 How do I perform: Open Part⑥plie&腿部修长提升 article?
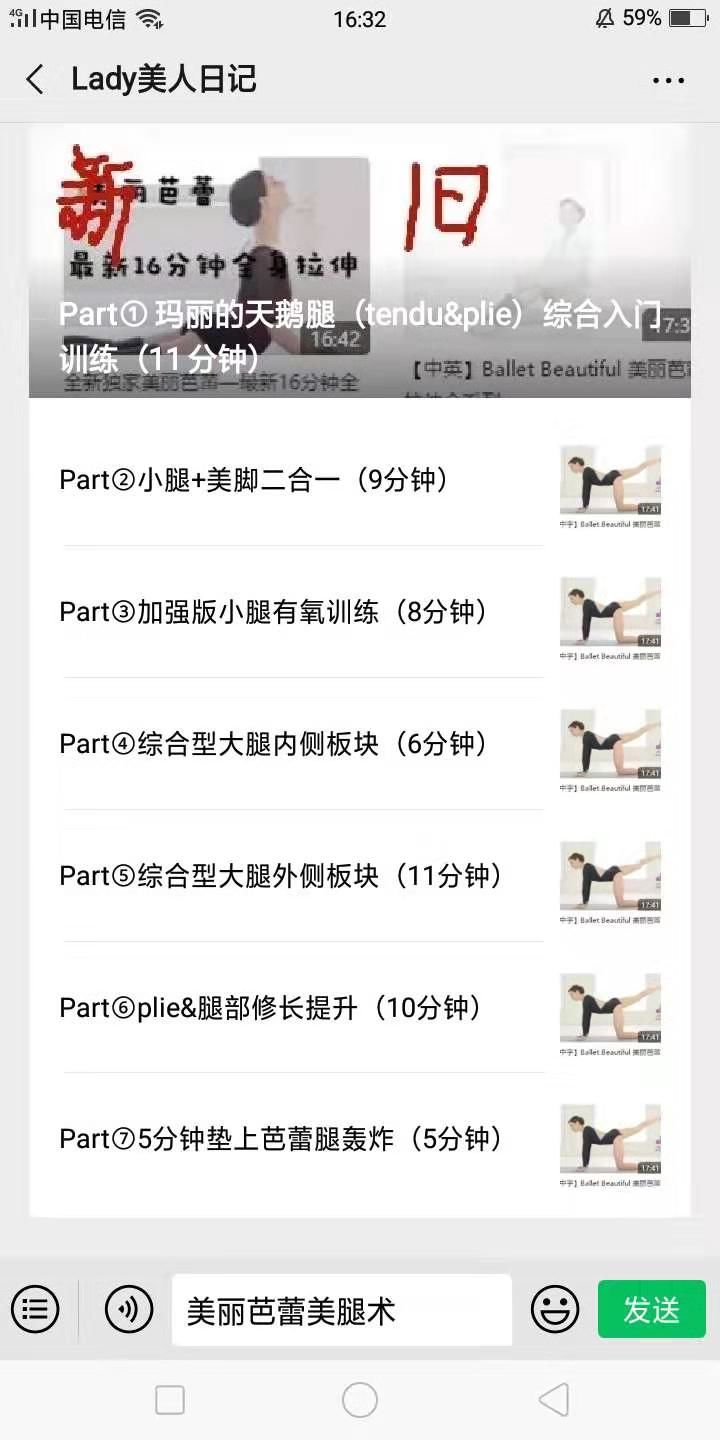pyautogui.click(x=300, y=1008)
